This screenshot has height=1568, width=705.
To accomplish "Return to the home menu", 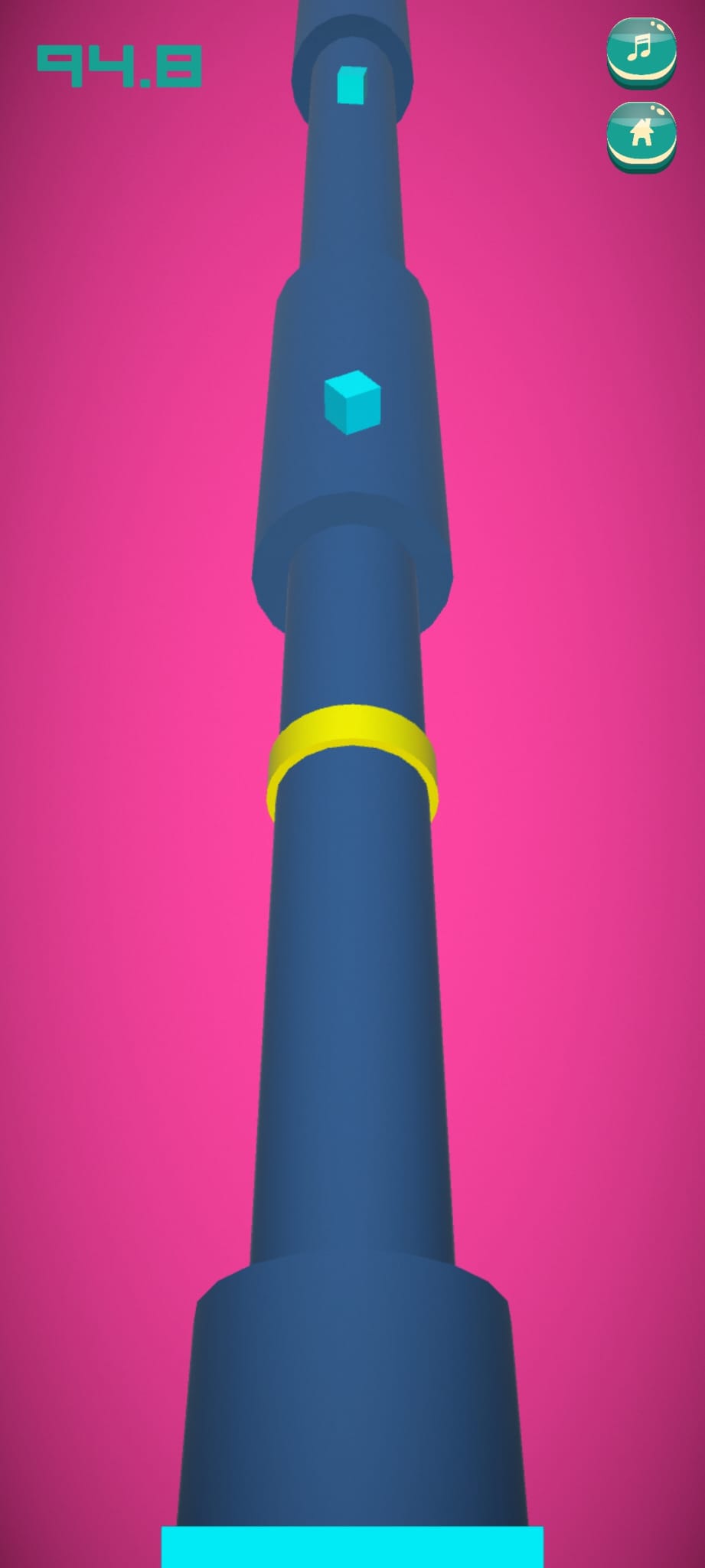I will coord(641,137).
